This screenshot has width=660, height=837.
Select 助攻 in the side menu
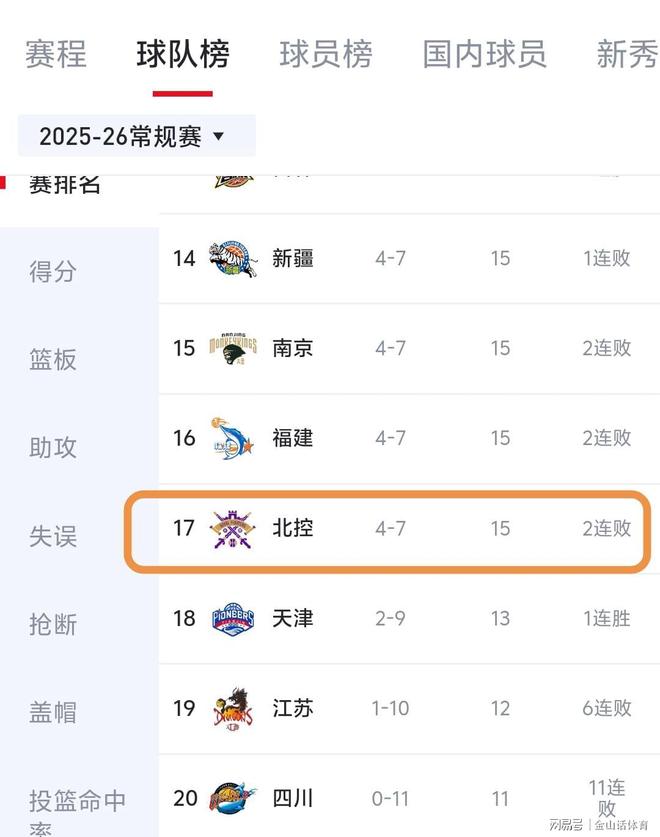53,448
